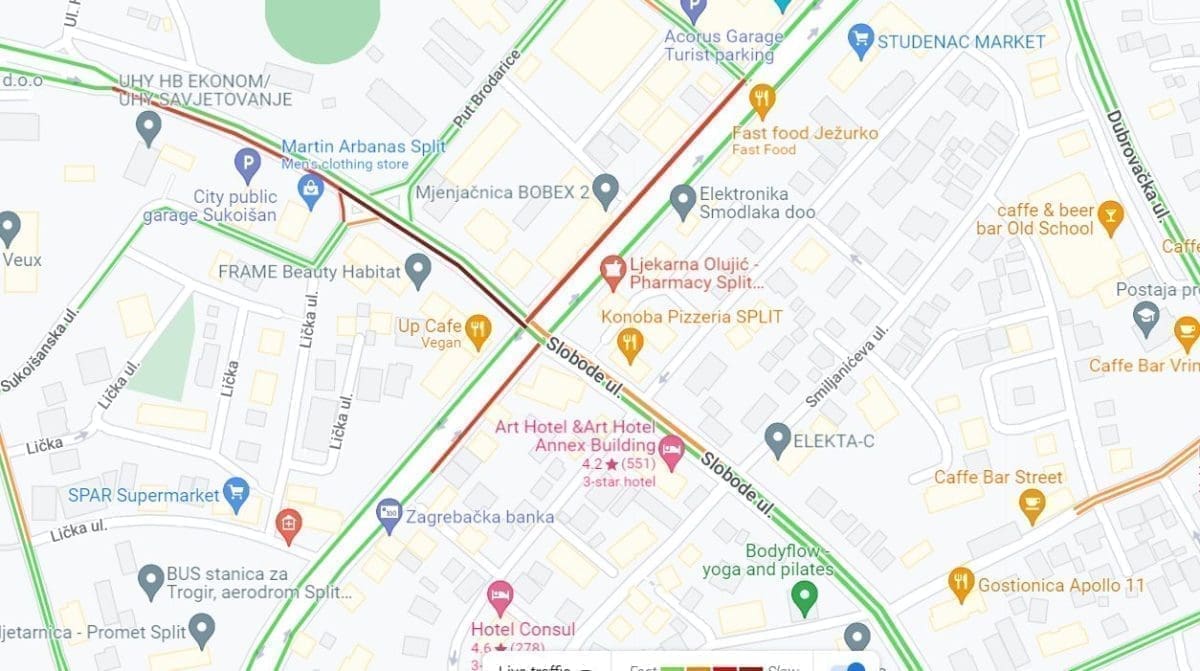The height and width of the screenshot is (671, 1200).
Task: Tap the SPAR Supermarket marker
Action: pos(236,492)
